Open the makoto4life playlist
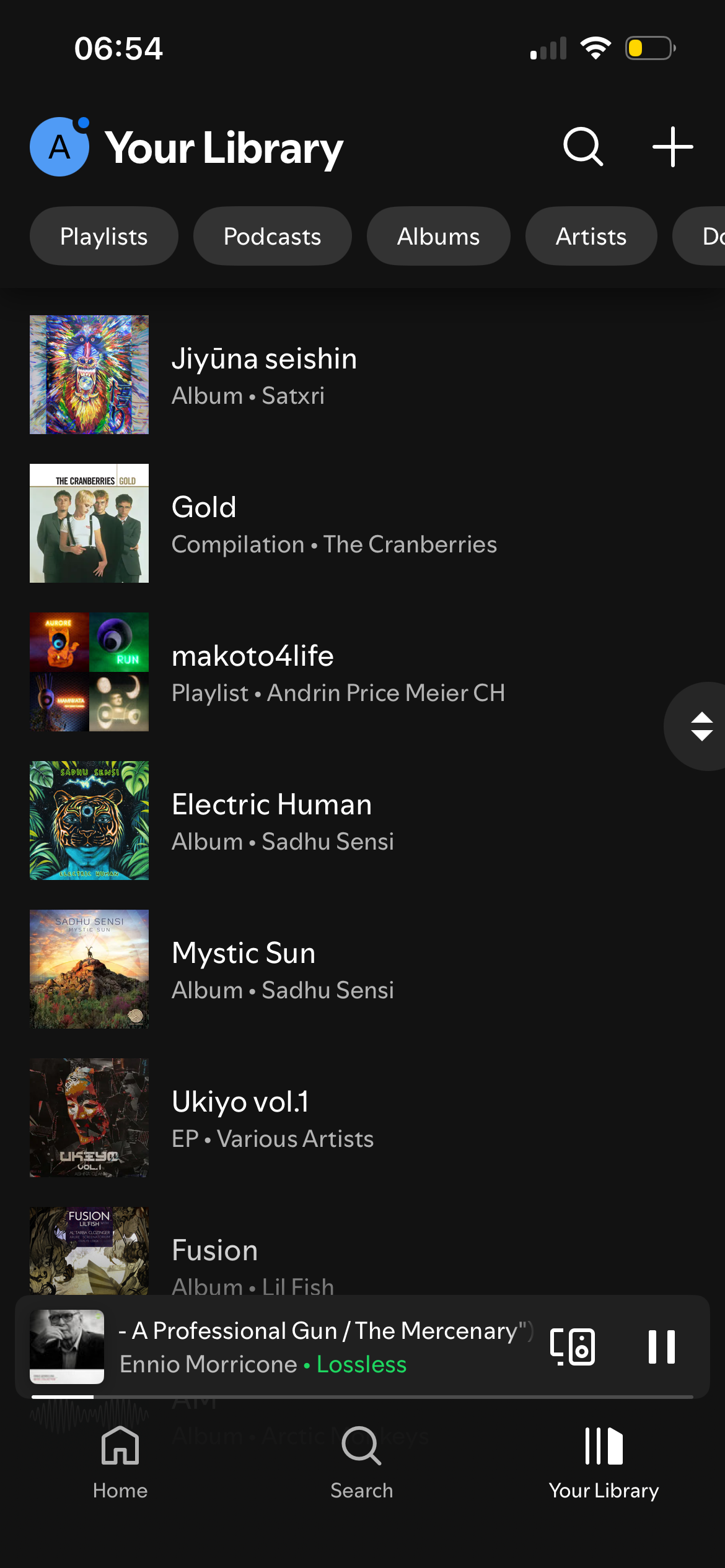 tap(338, 672)
